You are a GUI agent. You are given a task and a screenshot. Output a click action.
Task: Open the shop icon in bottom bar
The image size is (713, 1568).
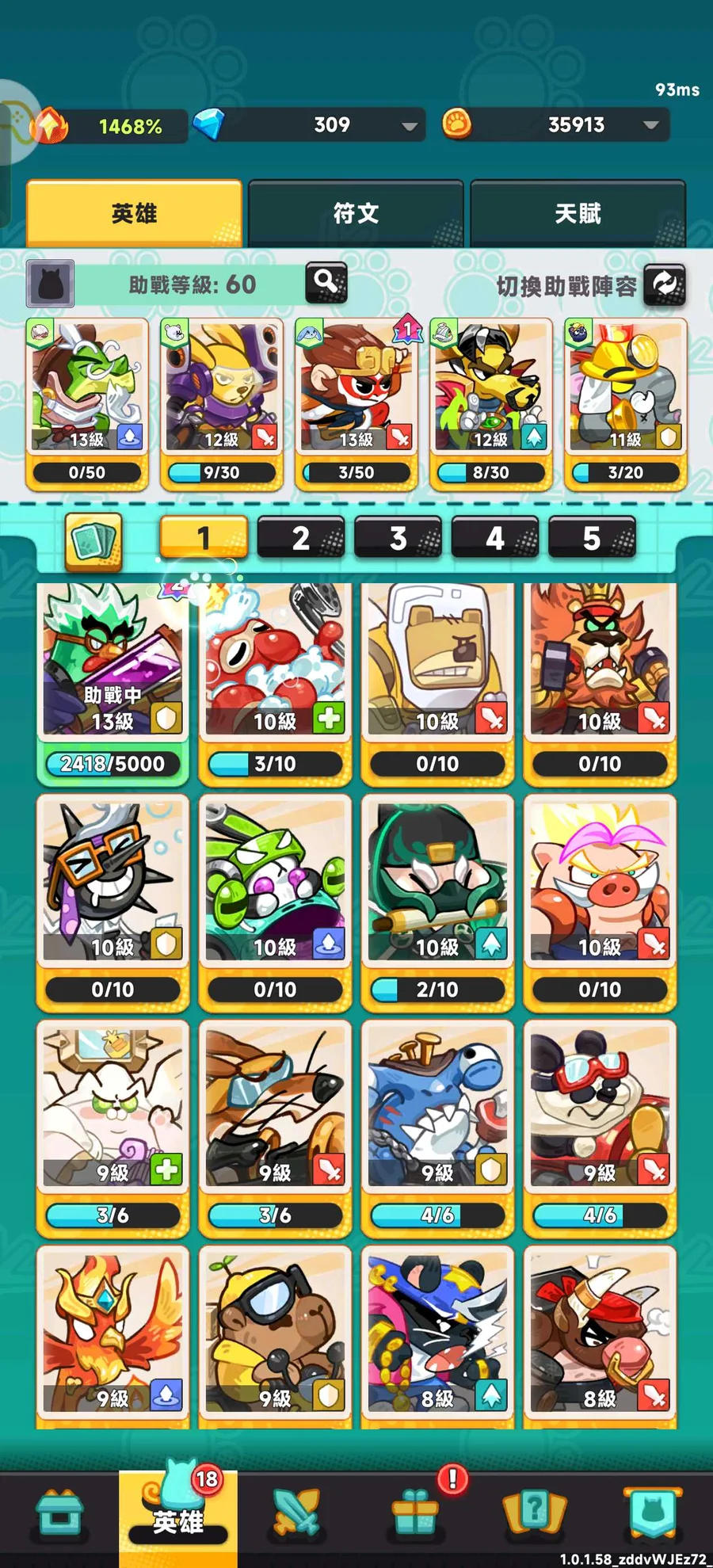pos(60,1513)
